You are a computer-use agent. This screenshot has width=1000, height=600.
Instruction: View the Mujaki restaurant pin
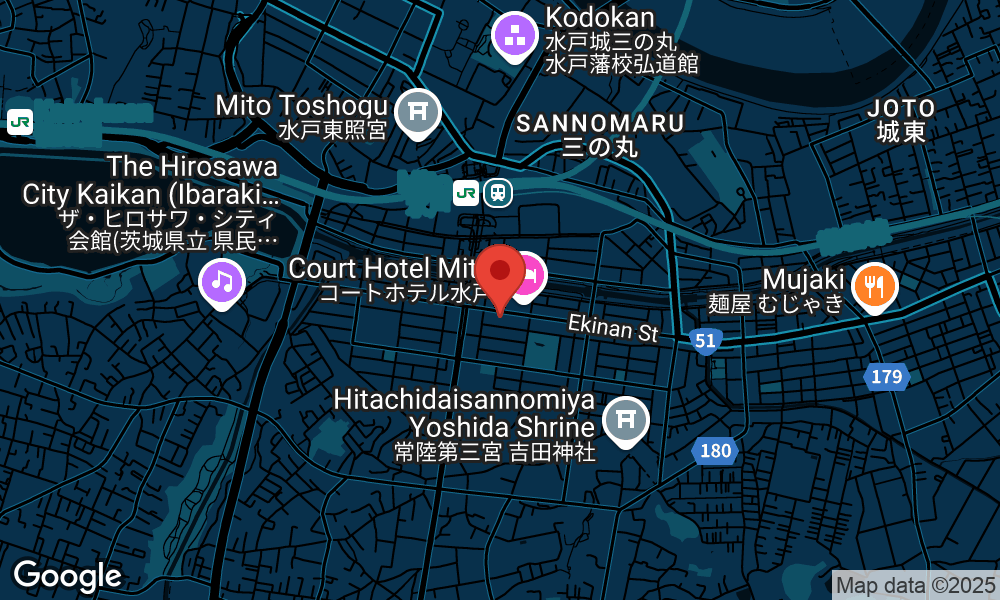coord(875,287)
